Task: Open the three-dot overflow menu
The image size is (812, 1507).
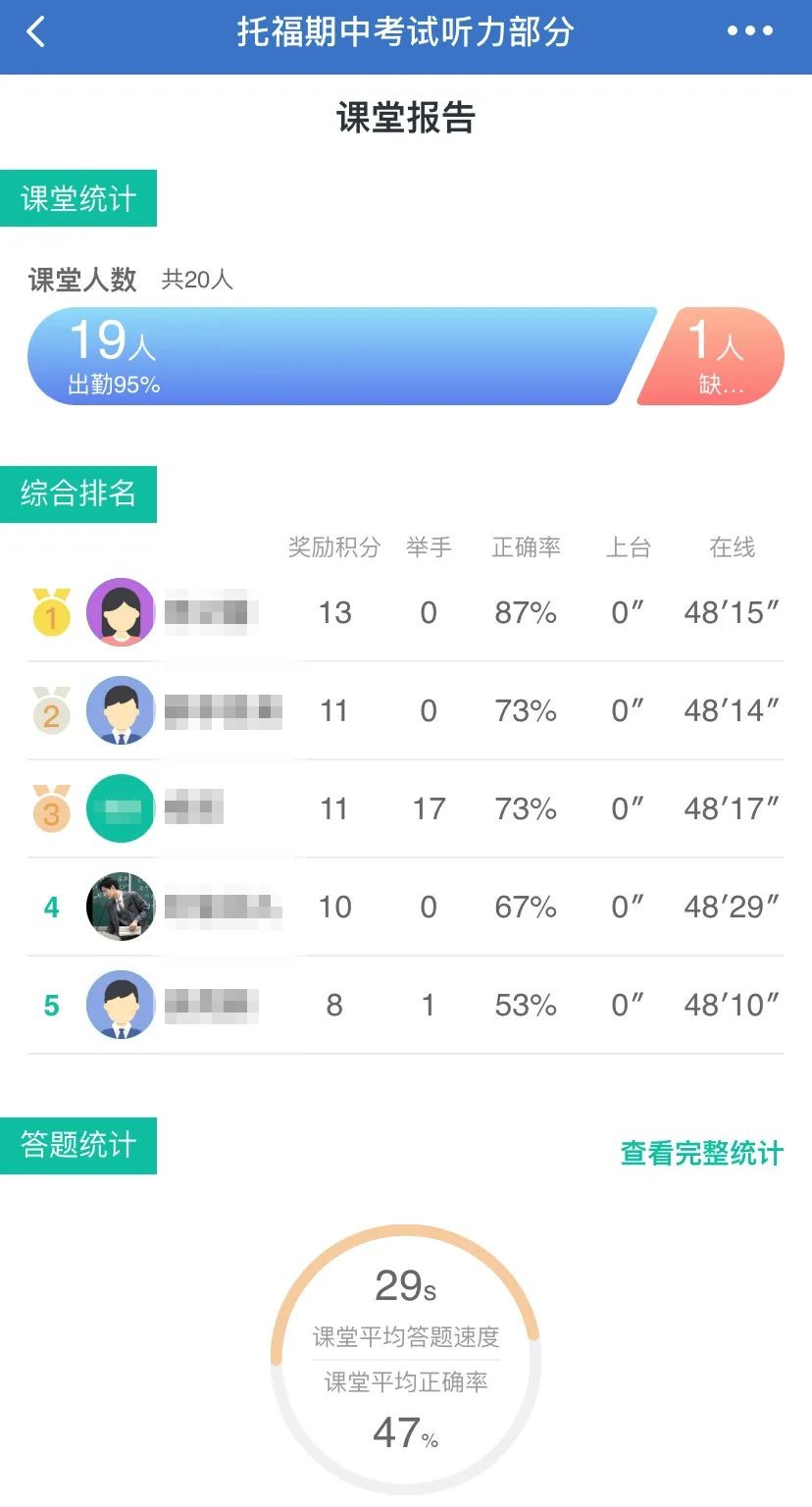Action: (x=749, y=32)
